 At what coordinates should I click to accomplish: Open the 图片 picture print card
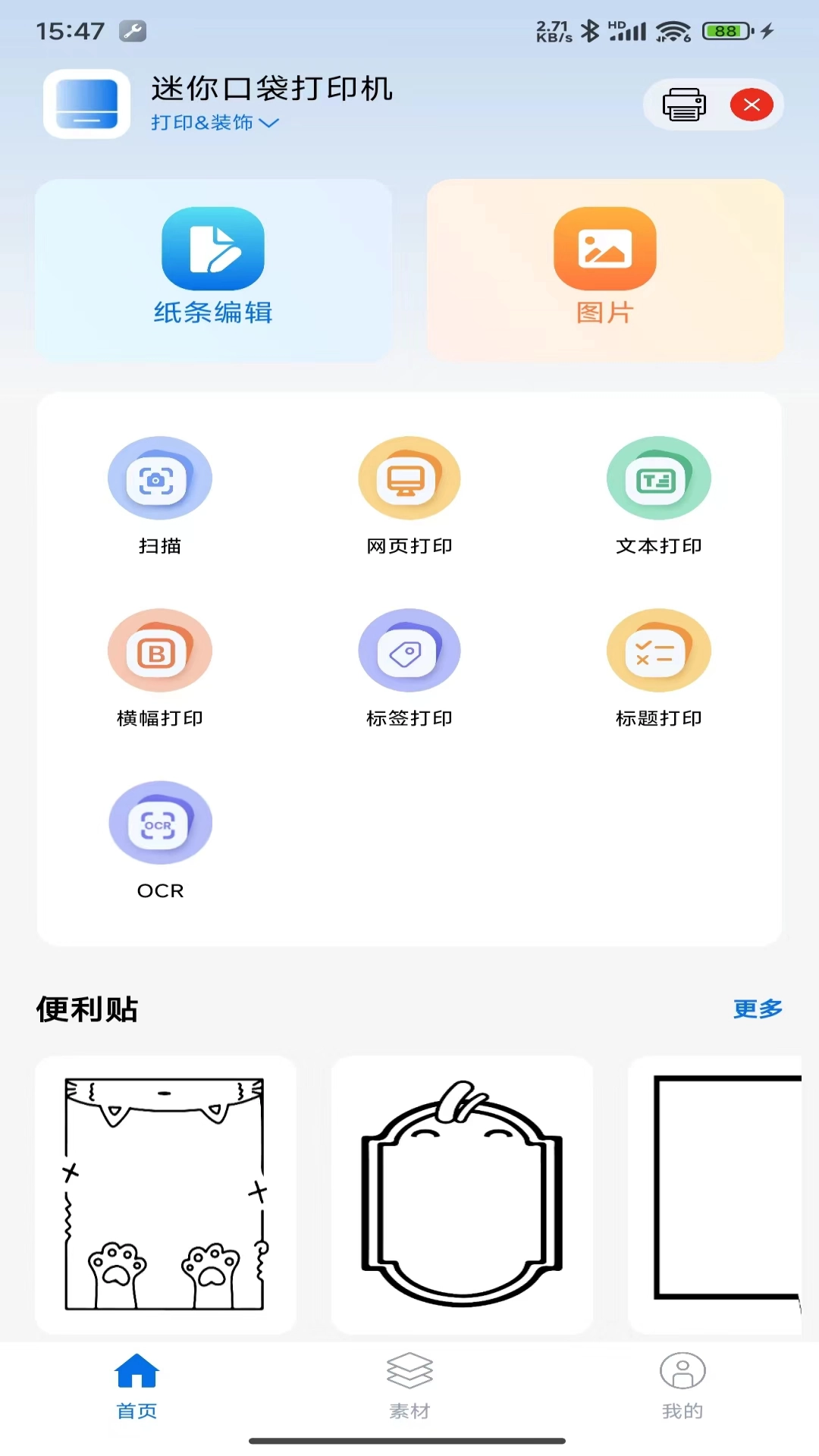click(604, 270)
